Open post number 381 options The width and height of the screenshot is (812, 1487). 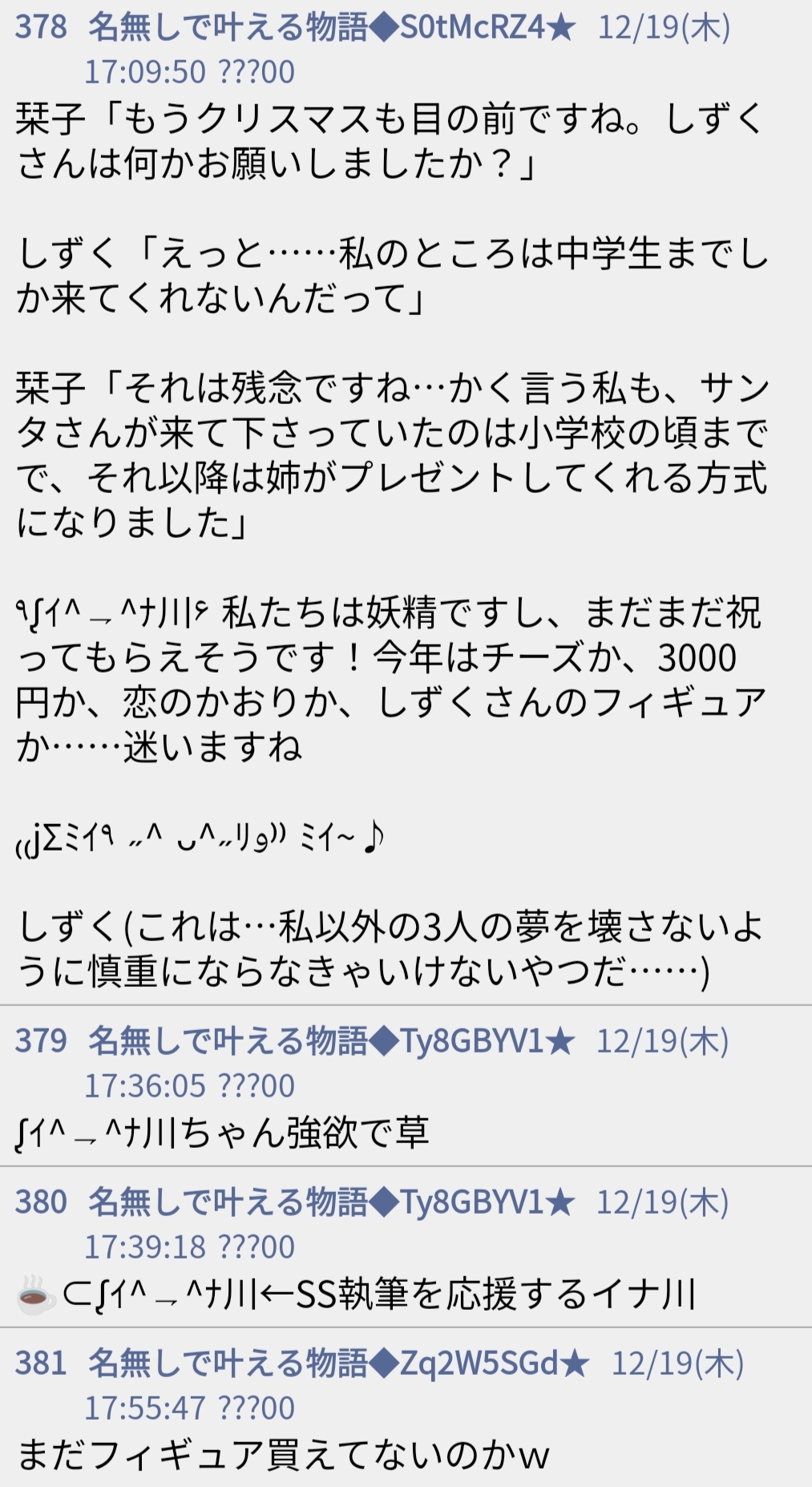[41, 1364]
